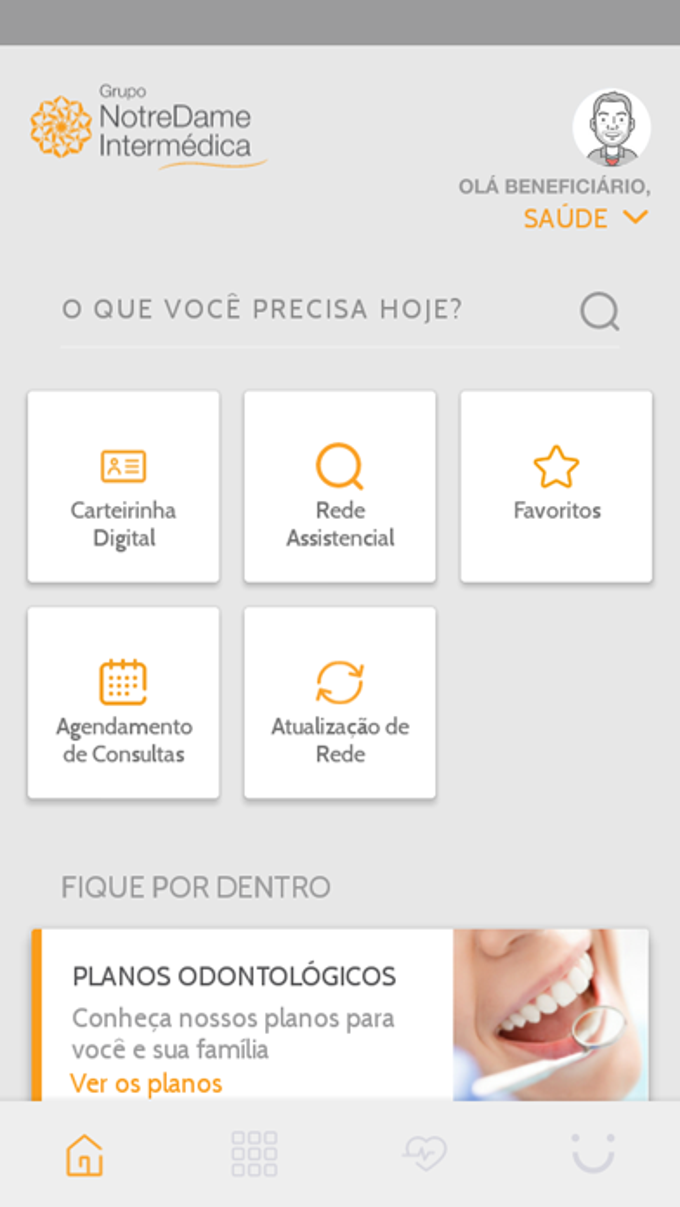Open the Rede Assistencial tile
Screen dimensions: 680x1207
pyautogui.click(x=340, y=487)
